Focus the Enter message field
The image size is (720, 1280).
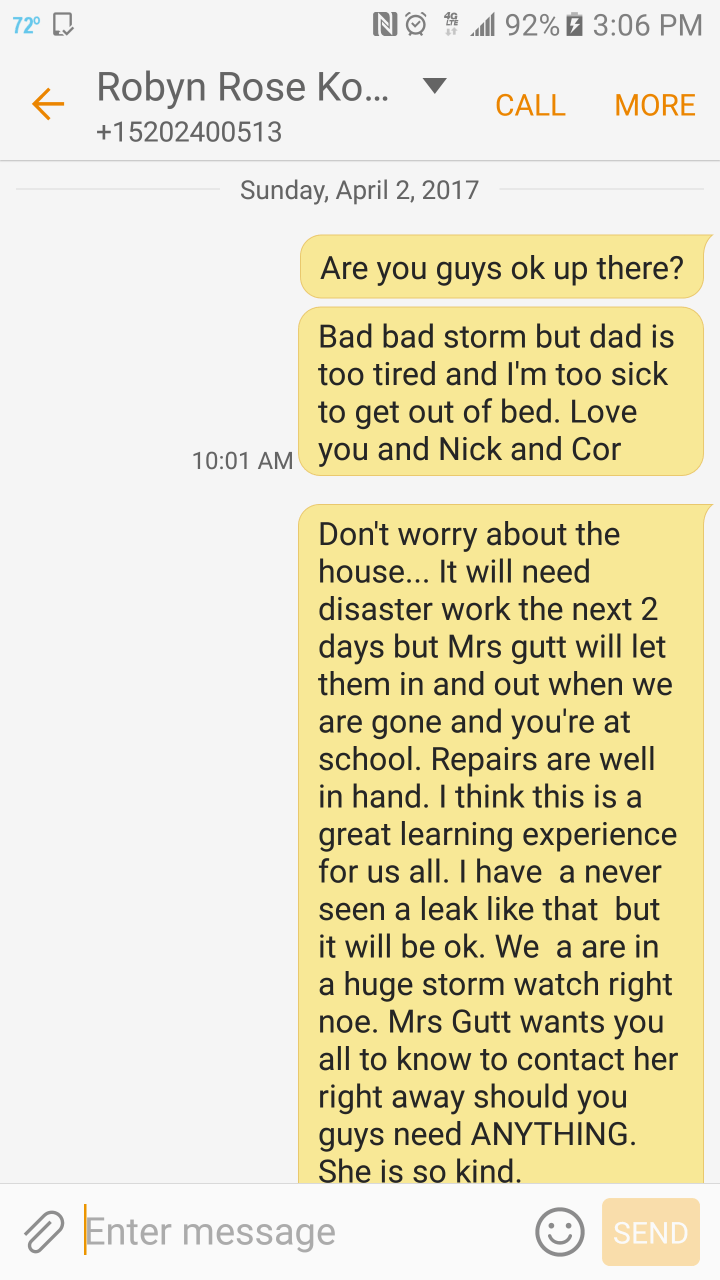click(x=300, y=1232)
